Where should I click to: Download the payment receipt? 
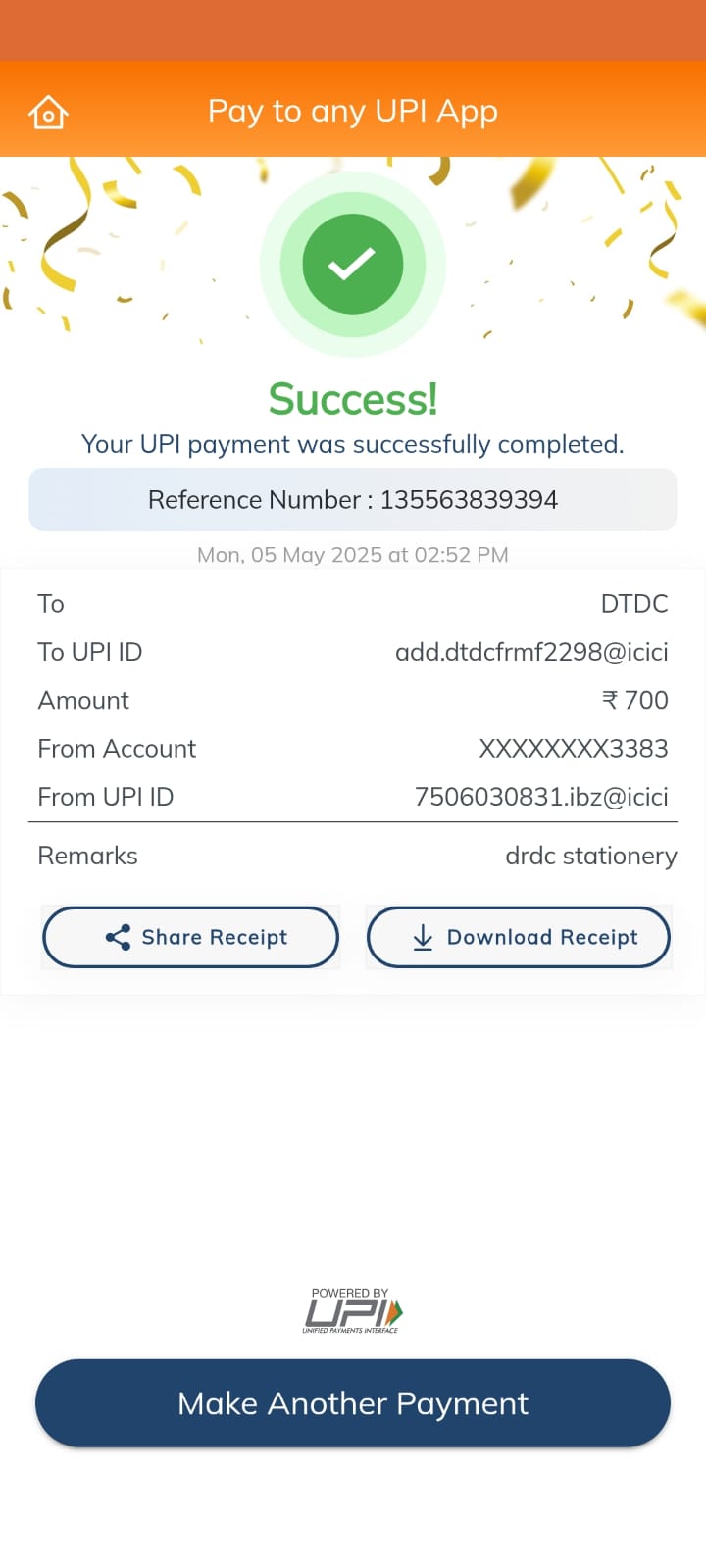[x=519, y=937]
